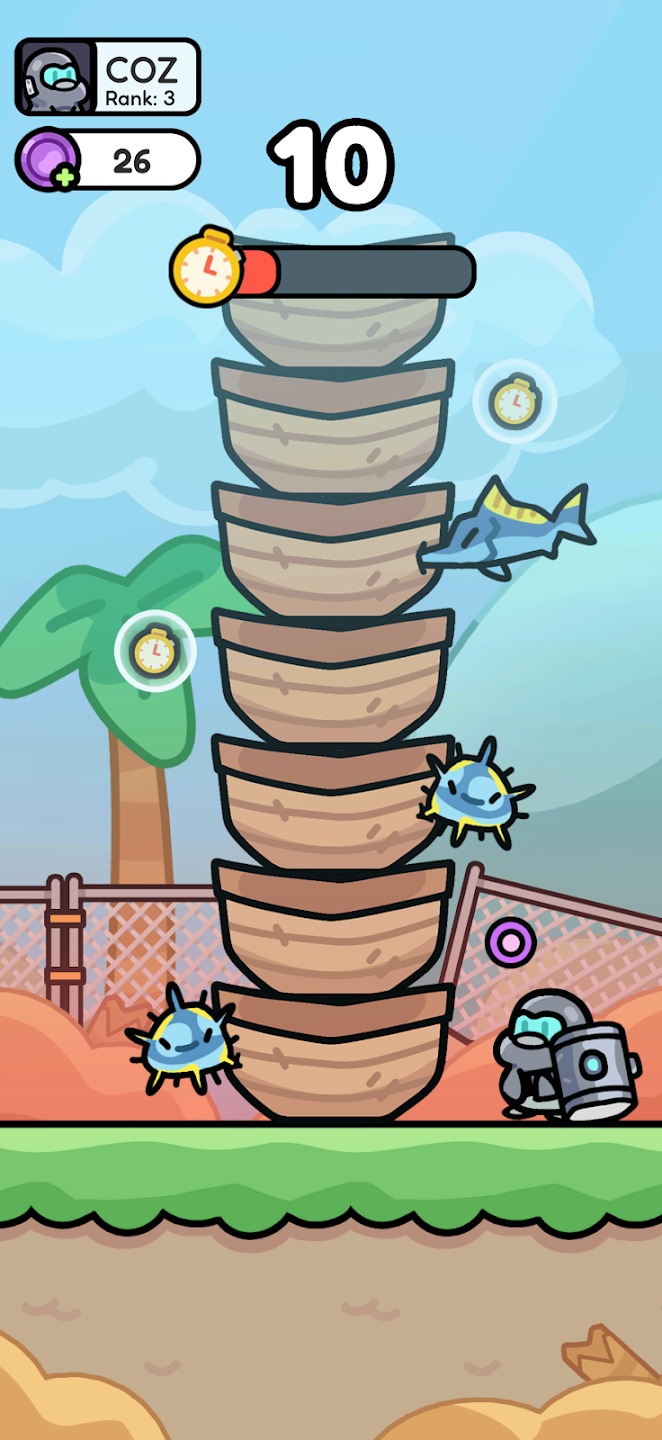Add more purple coins via plus icon
The width and height of the screenshot is (662, 1440).
[x=64, y=179]
